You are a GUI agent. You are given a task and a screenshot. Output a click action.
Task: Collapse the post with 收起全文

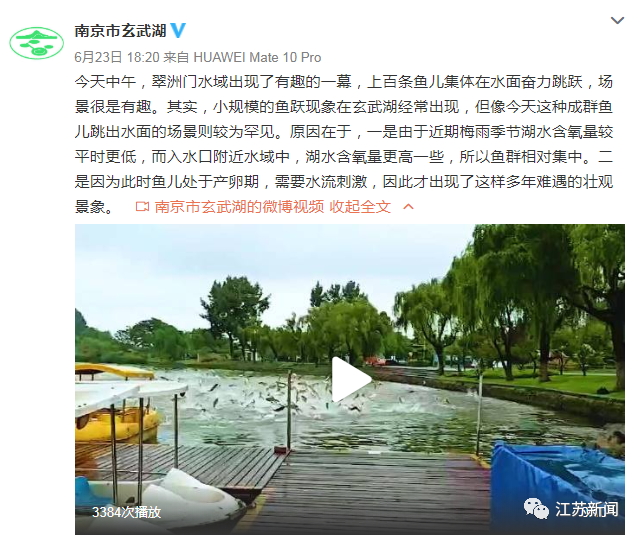pyautogui.click(x=366, y=206)
